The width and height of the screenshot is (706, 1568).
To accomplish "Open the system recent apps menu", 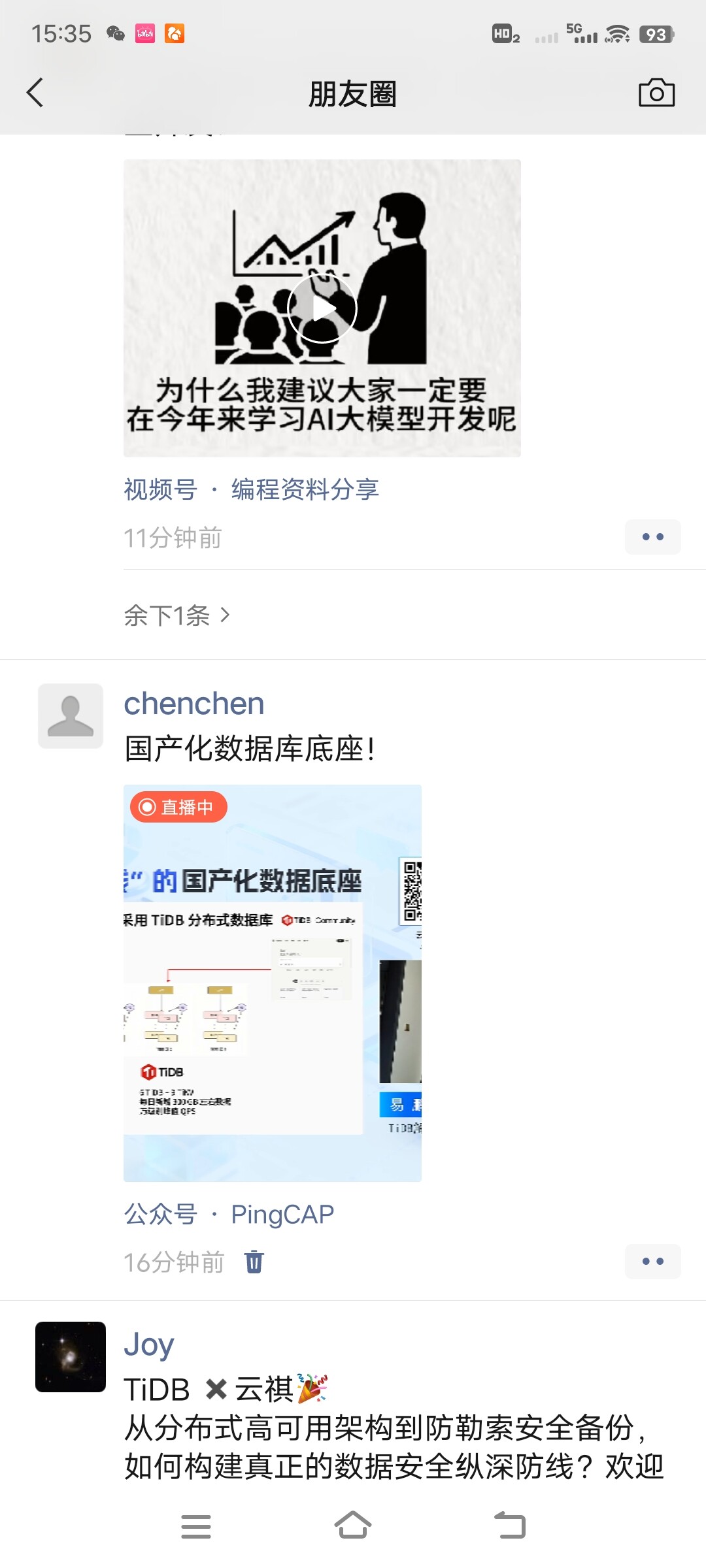I will (x=195, y=1526).
